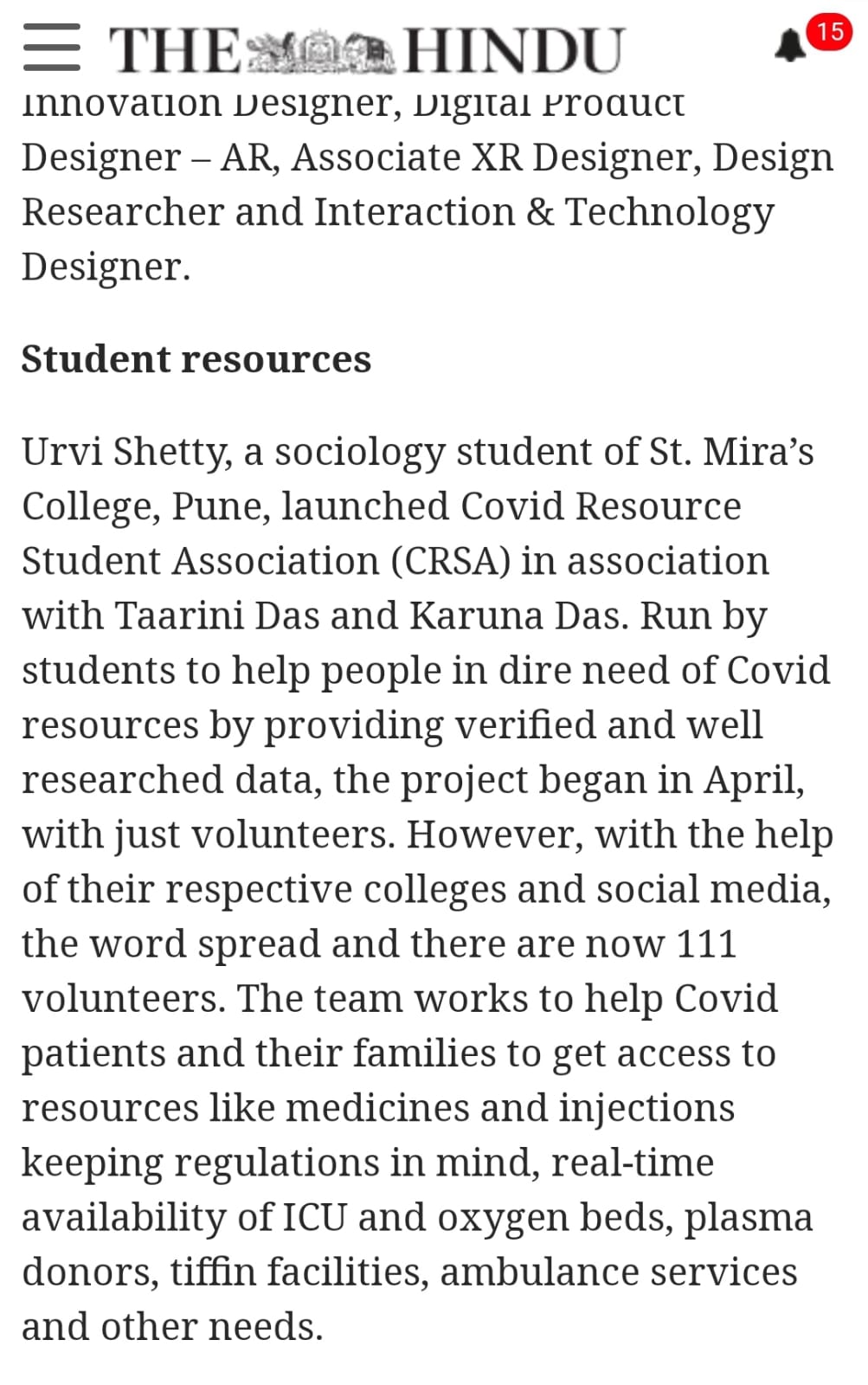Open notifications via the bell icon
Viewport: 868px width, 1385px height.
(x=792, y=45)
